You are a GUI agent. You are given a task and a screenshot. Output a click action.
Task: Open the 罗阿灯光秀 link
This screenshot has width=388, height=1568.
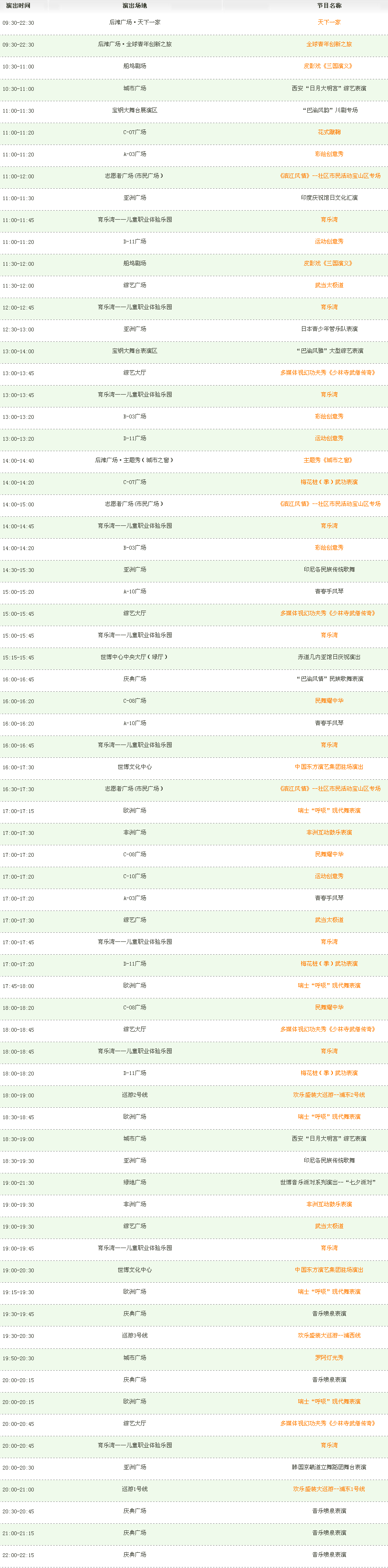(x=329, y=1357)
